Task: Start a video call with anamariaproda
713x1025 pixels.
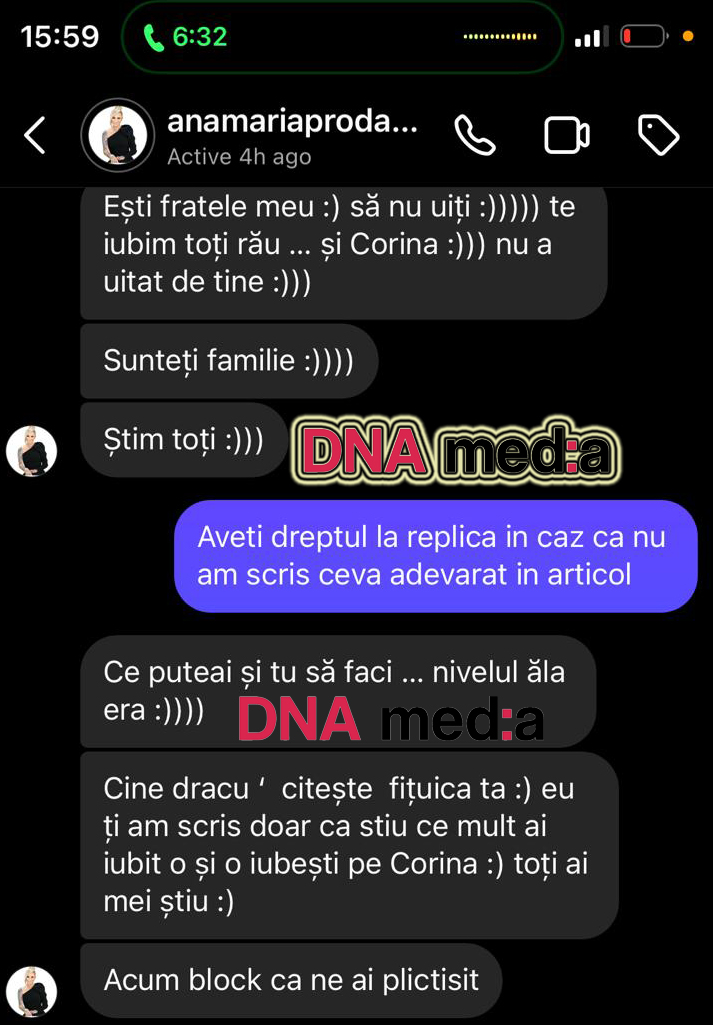Action: coord(566,135)
